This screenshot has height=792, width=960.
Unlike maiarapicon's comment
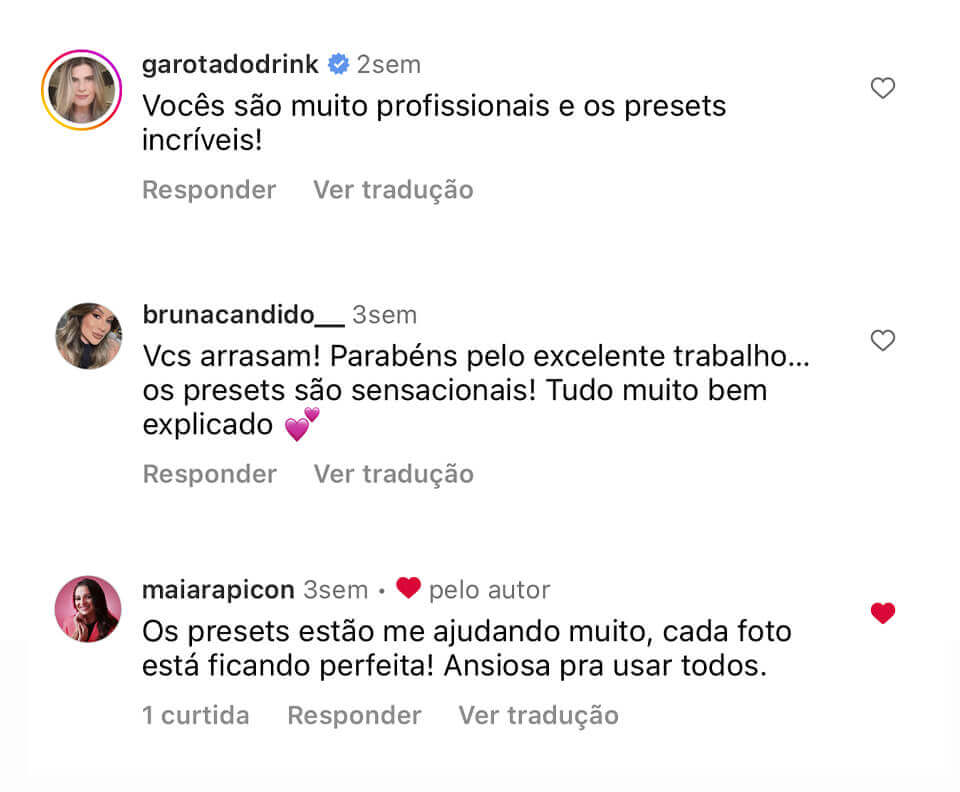point(882,613)
